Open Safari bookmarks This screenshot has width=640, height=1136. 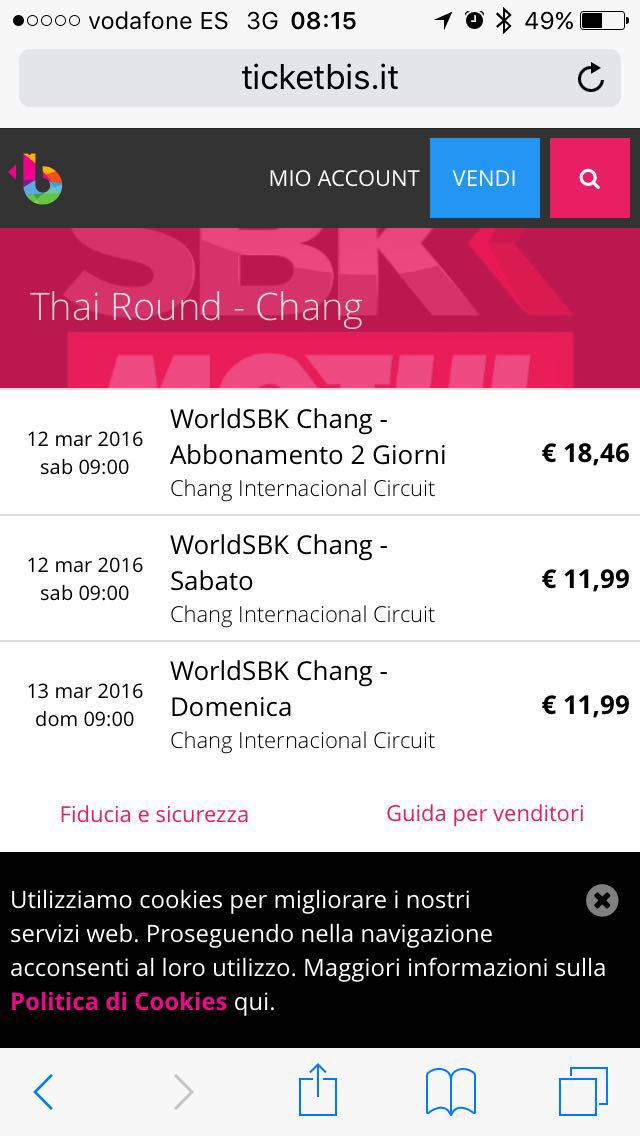(450, 1092)
